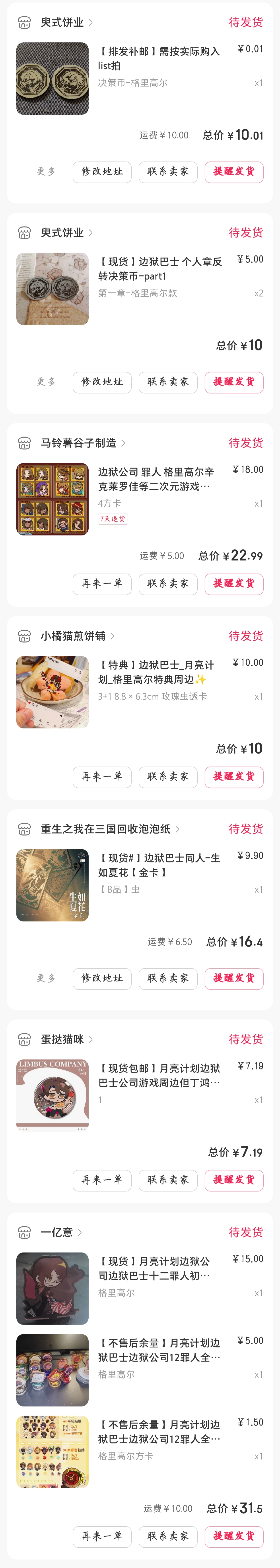Tap 提醒发货 for the 排发补邮 order

click(x=234, y=172)
